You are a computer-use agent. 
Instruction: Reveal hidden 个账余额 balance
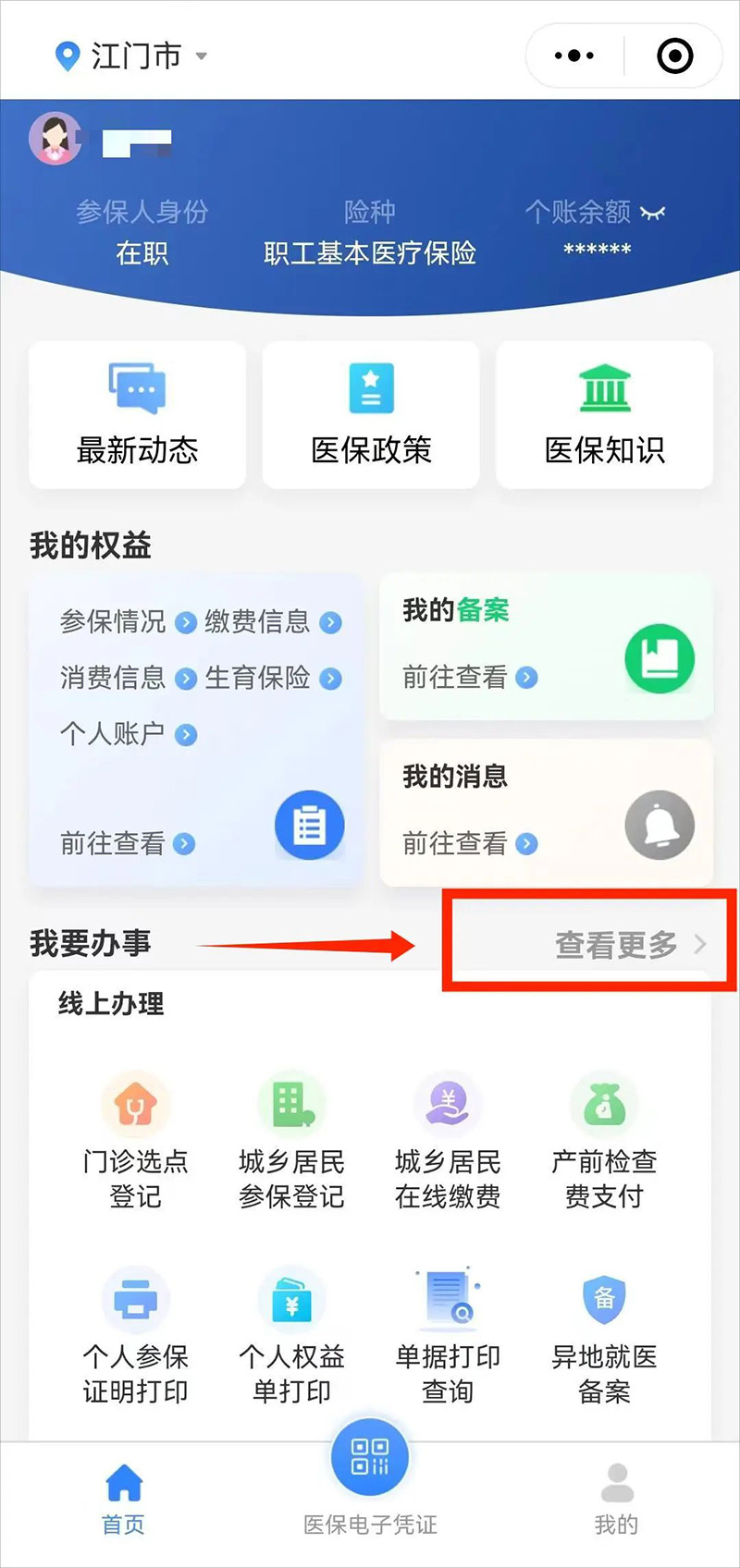click(x=651, y=211)
